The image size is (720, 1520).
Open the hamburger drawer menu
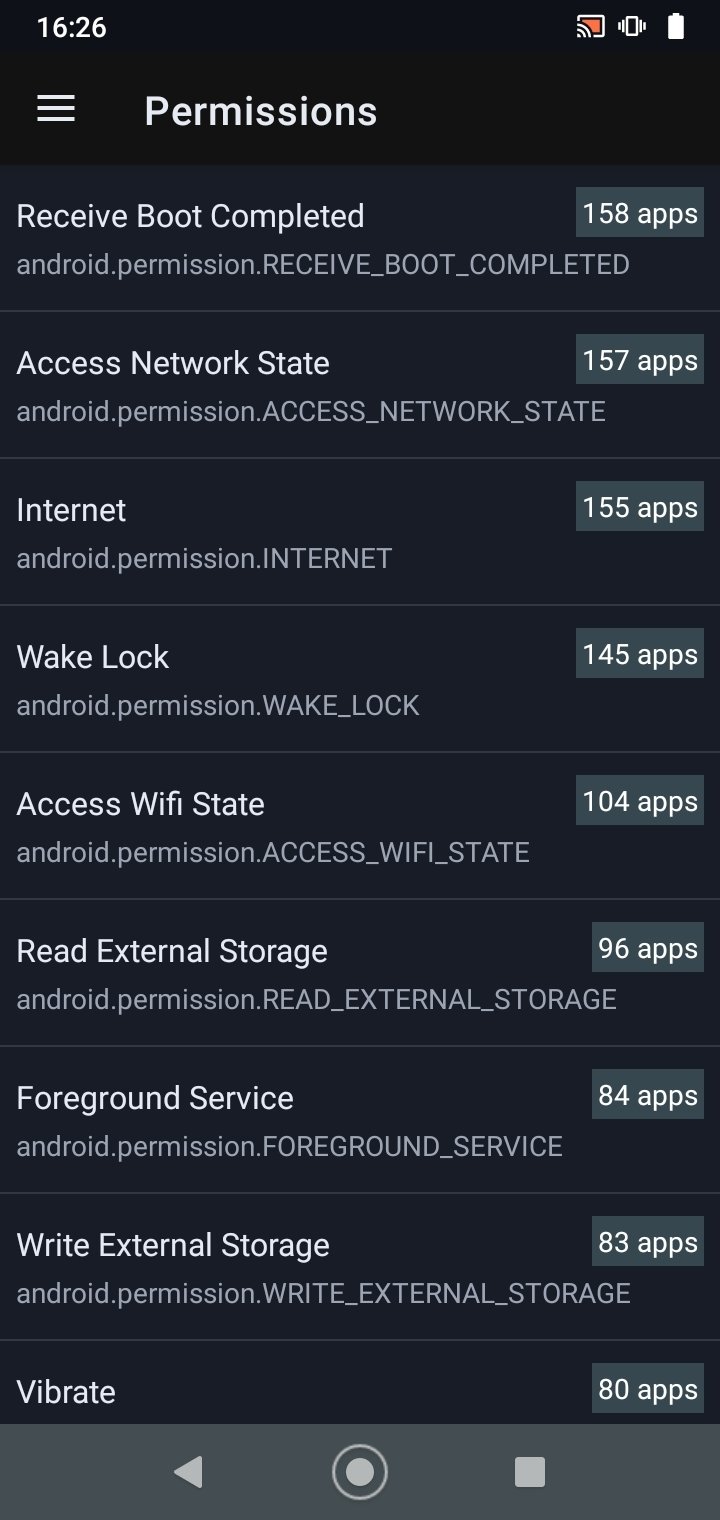[x=56, y=109]
